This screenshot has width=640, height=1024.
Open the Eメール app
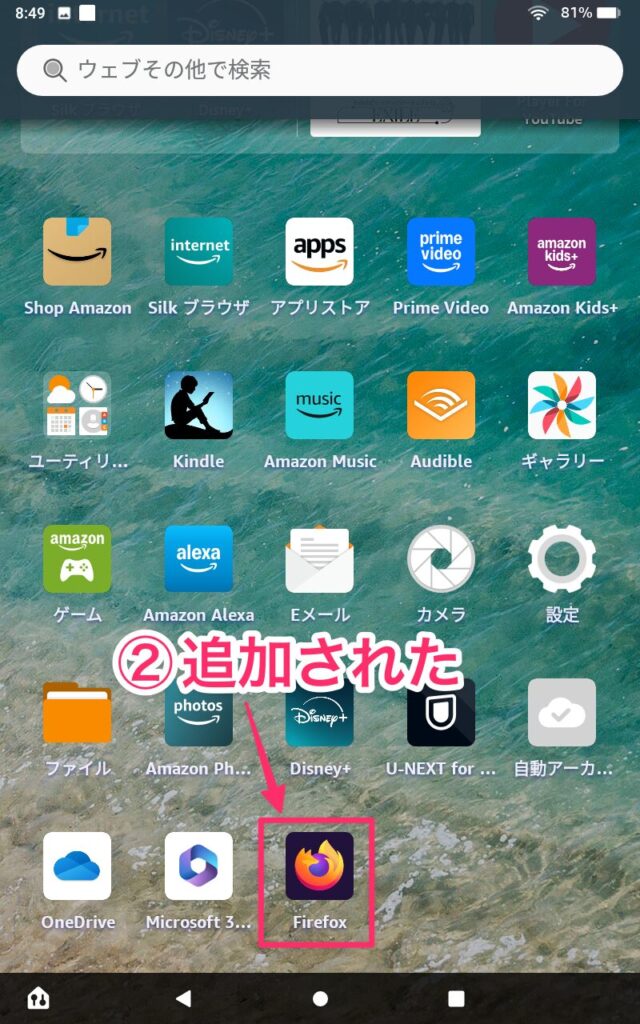(319, 559)
